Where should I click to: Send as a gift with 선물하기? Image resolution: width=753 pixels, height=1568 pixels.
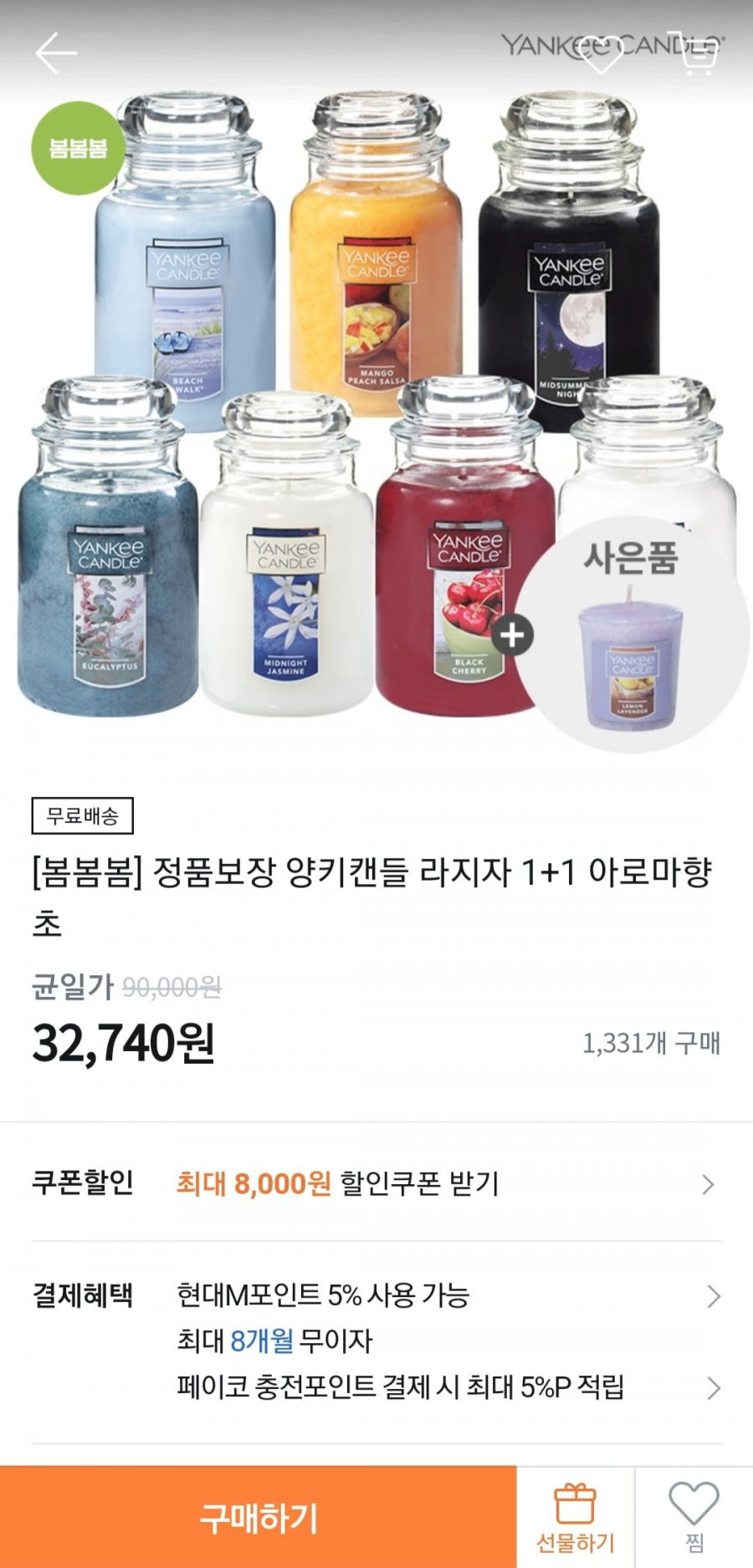coord(575,1517)
